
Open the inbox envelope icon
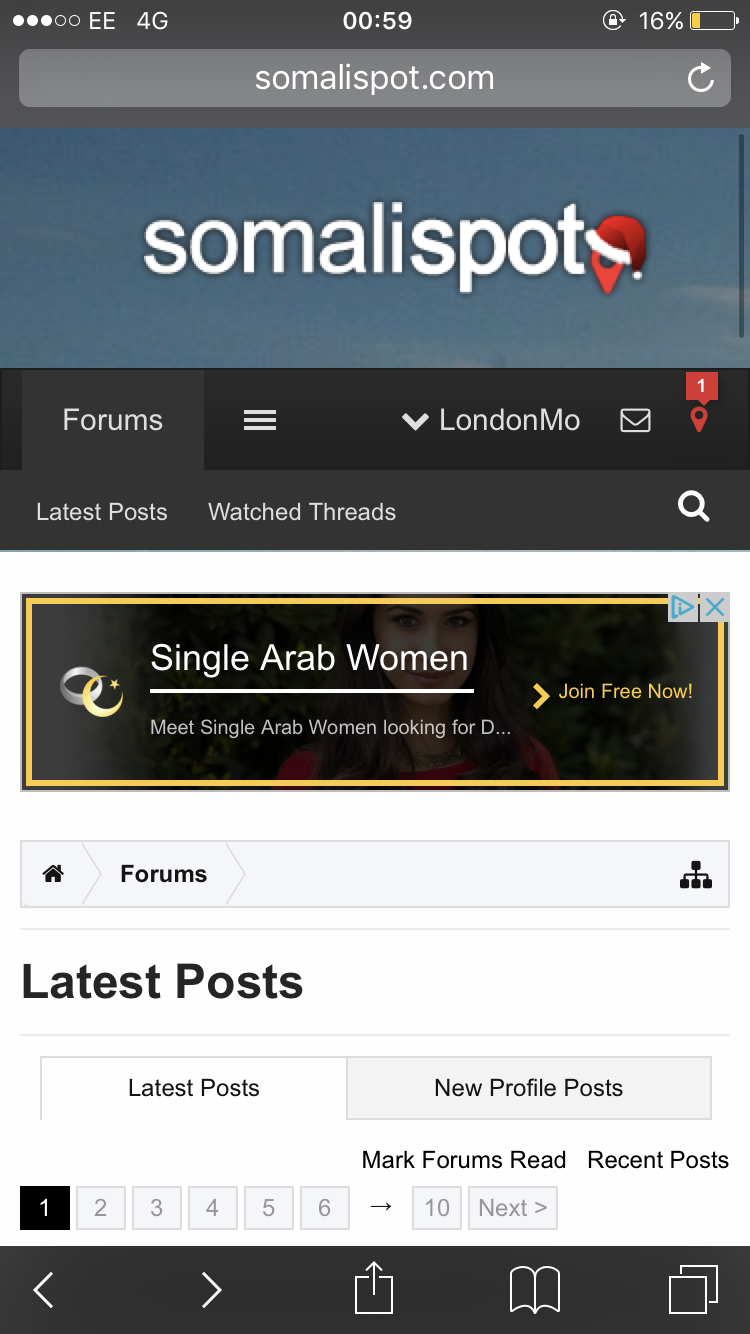(x=635, y=421)
